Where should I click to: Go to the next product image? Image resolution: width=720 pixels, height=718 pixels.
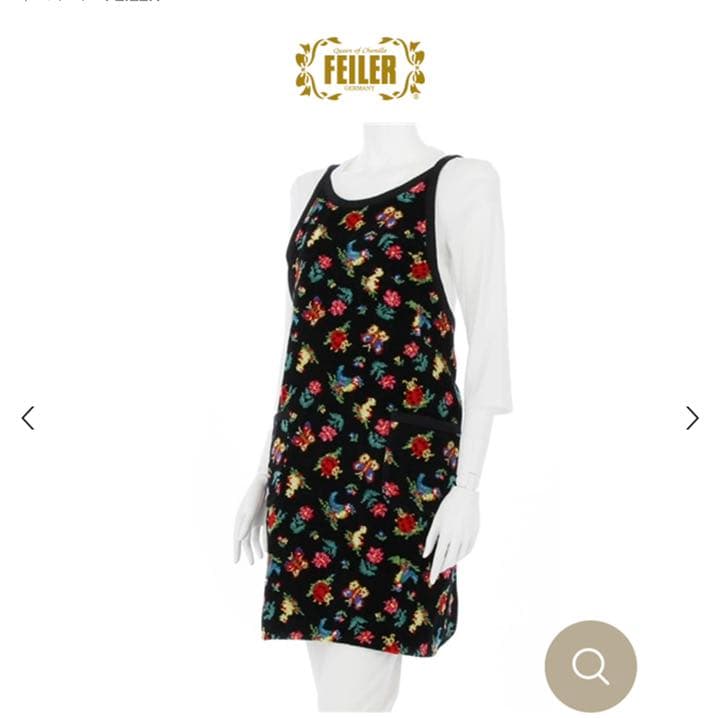[691, 418]
